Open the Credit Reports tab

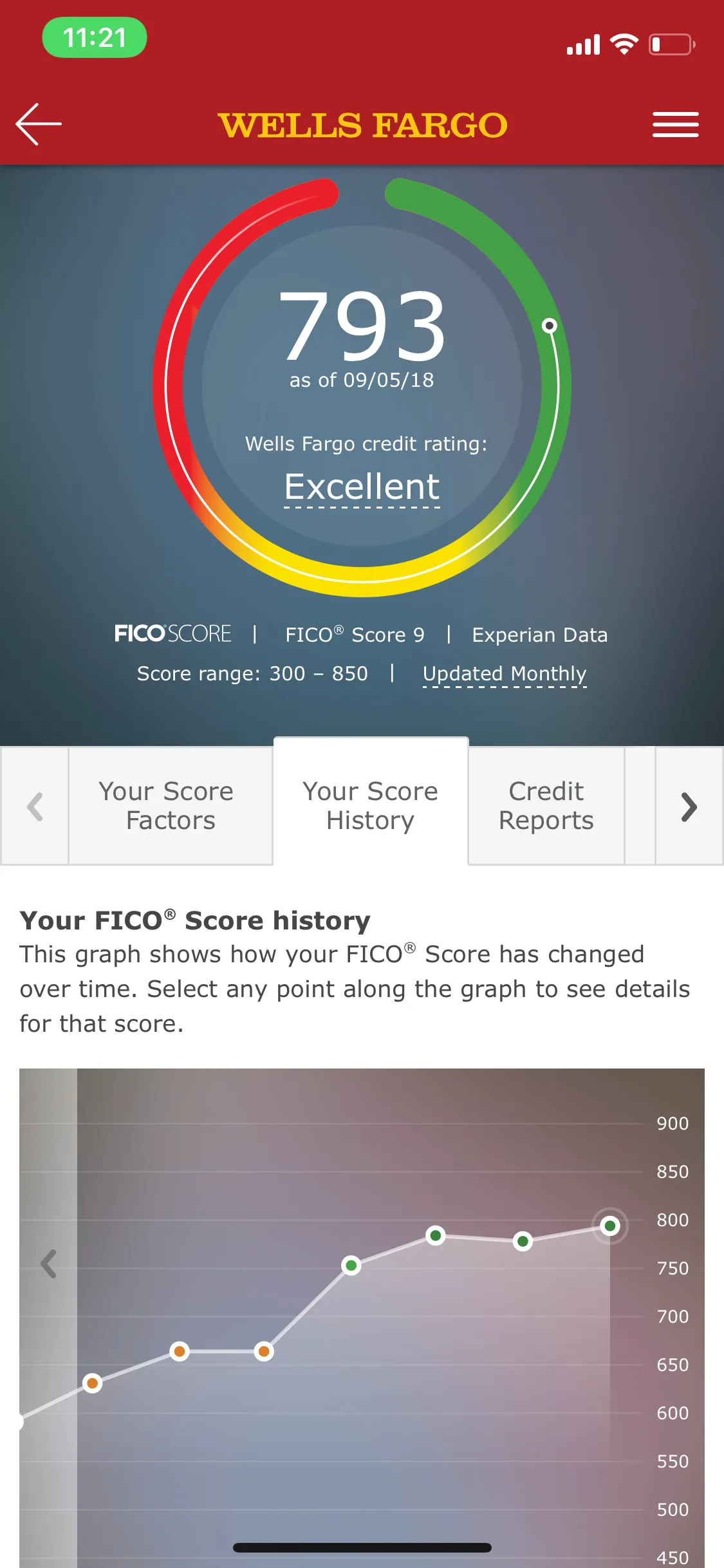click(x=546, y=806)
